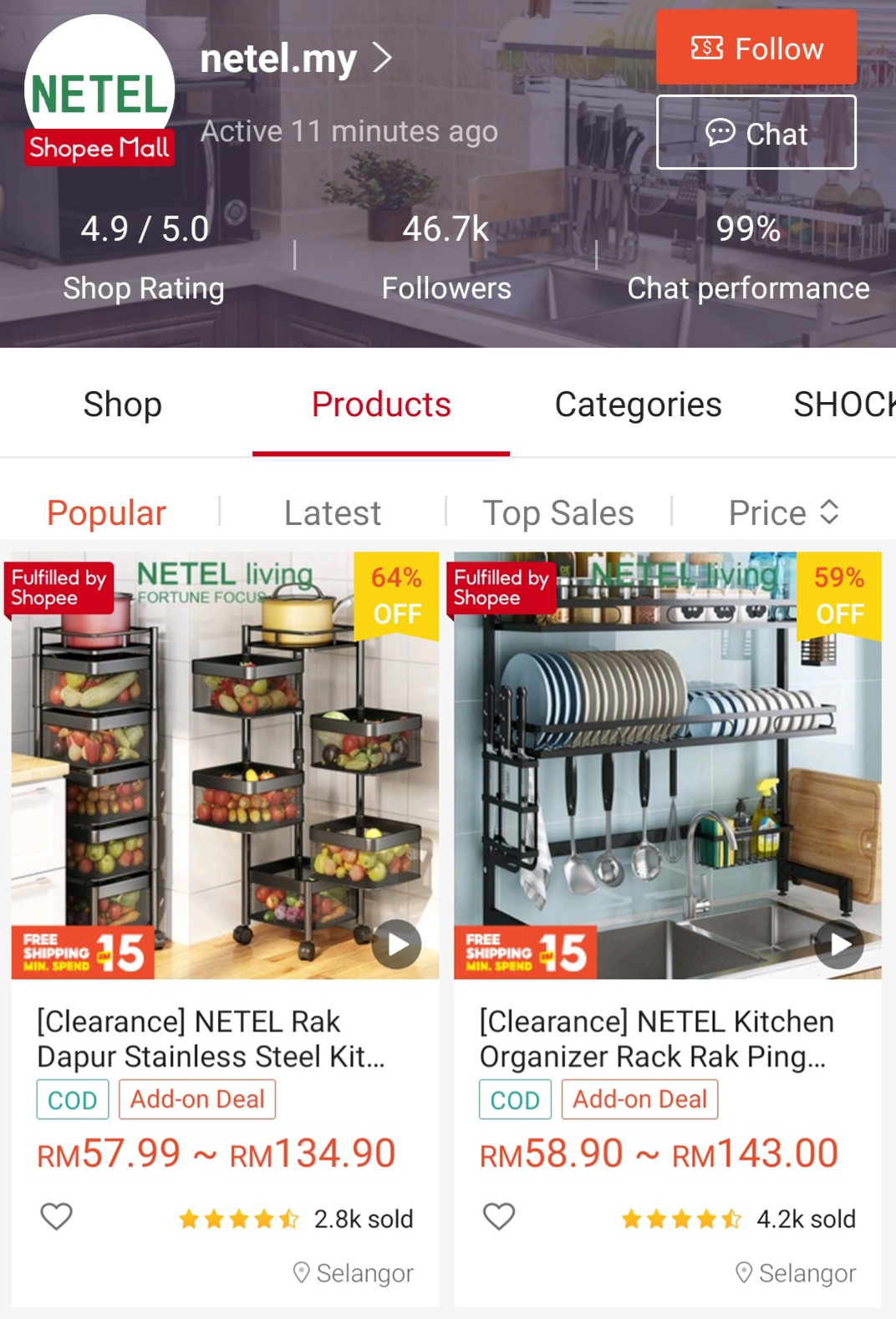
Task: Sort products by Top Sales
Action: pos(558,512)
